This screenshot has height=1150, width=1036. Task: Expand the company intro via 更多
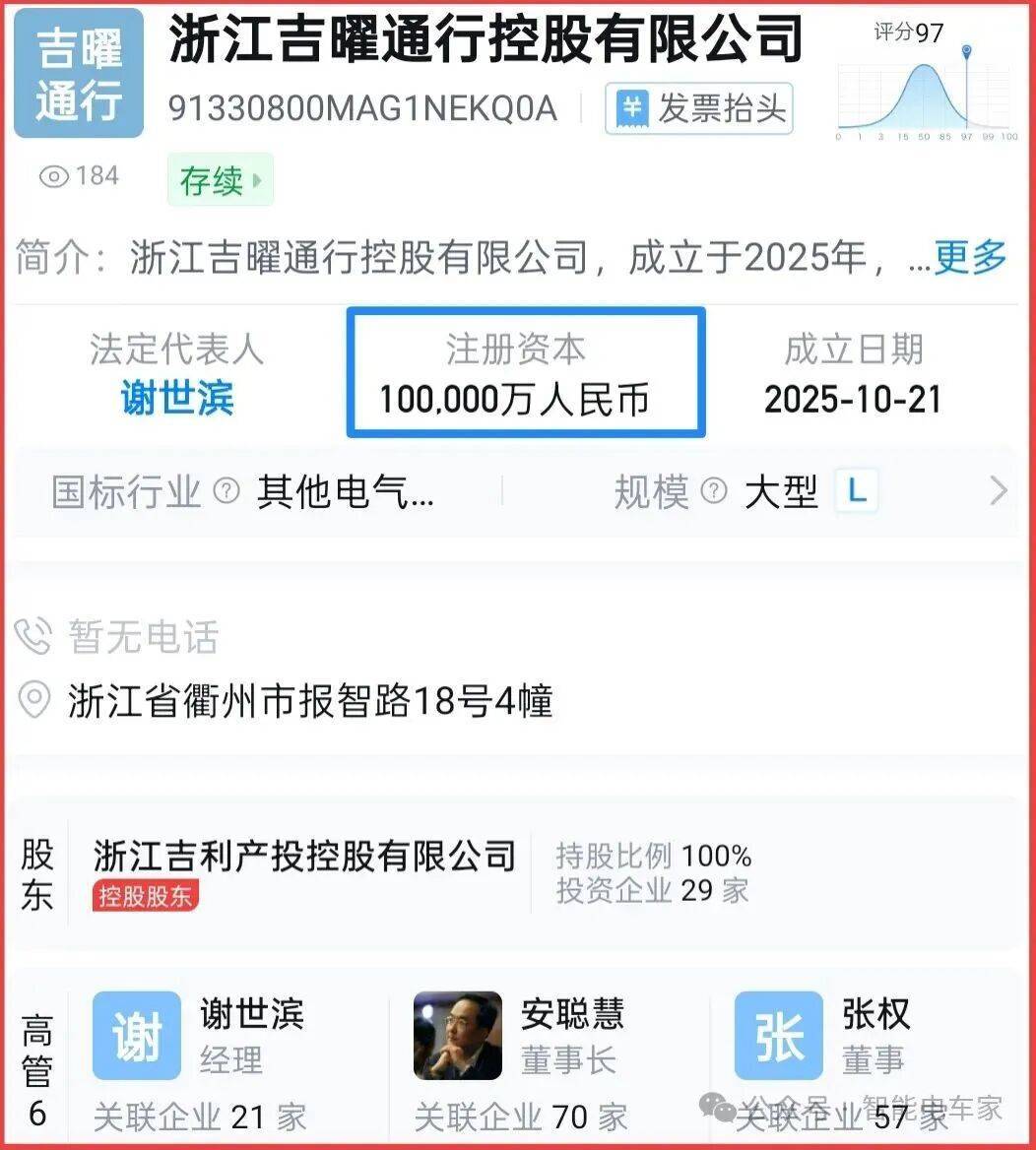[970, 258]
